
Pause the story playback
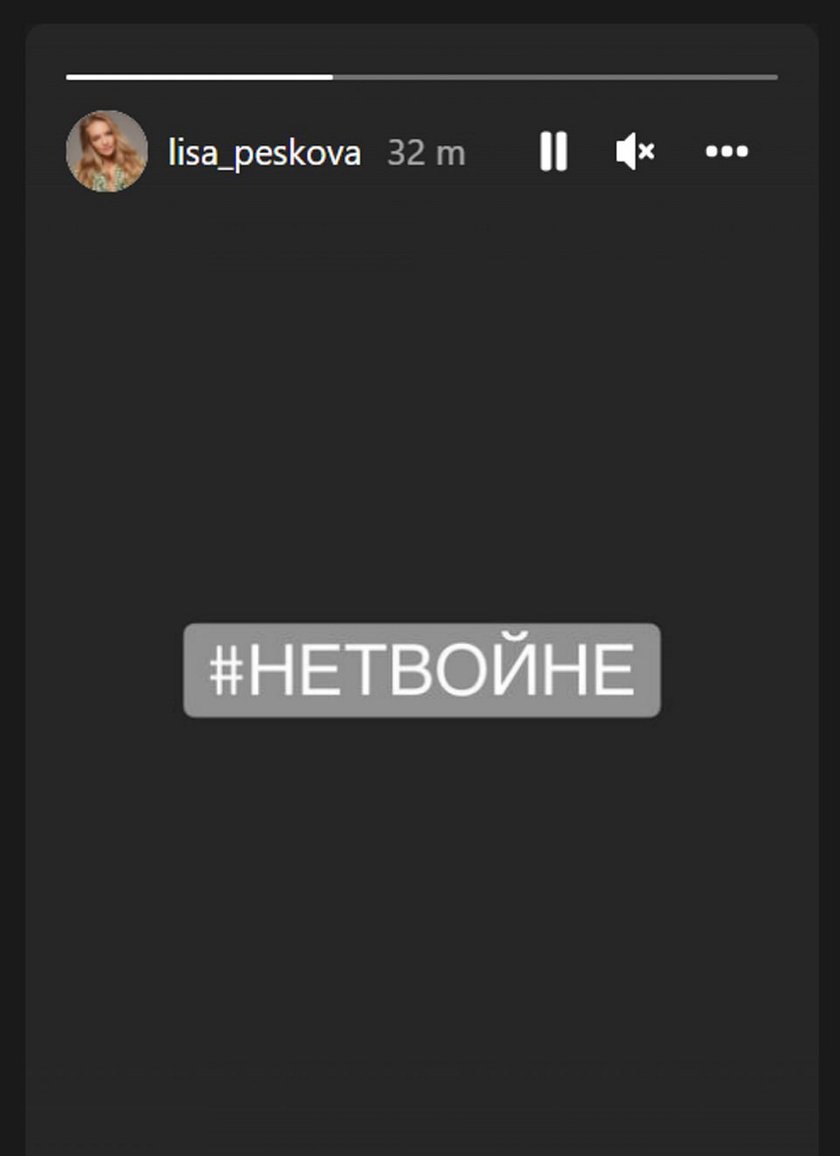click(x=553, y=152)
